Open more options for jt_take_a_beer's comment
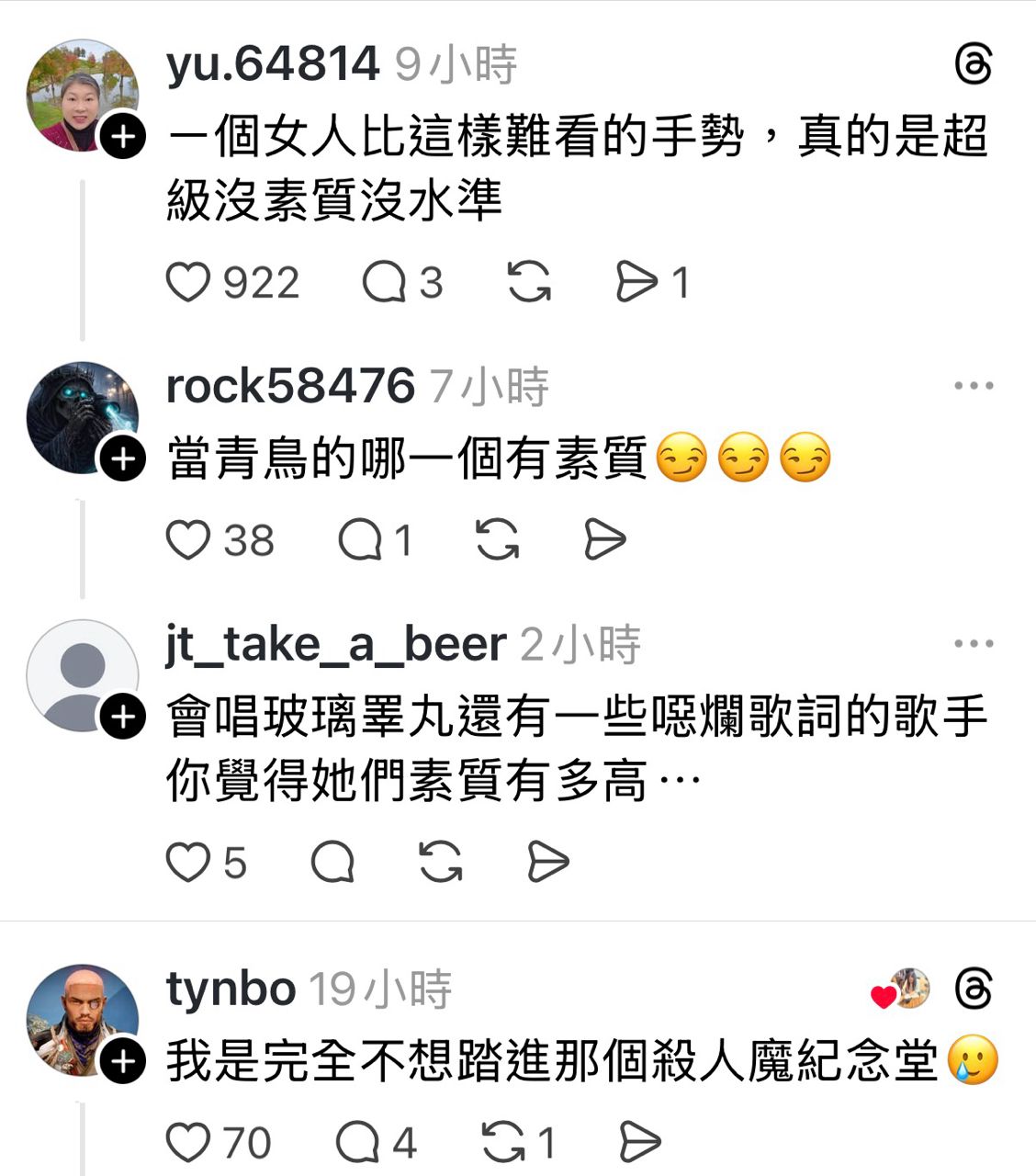 (974, 644)
